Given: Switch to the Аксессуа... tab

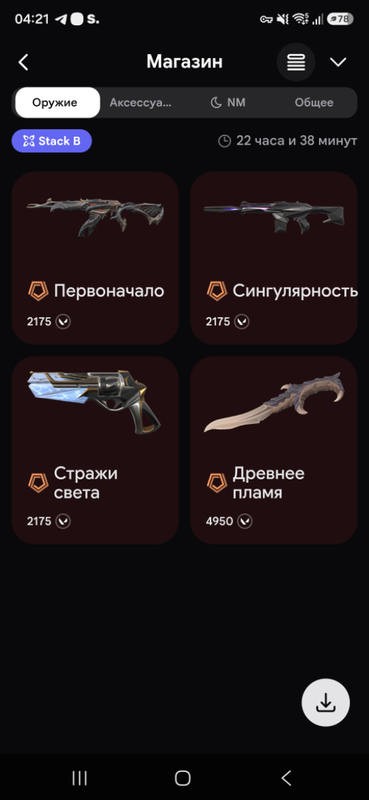Looking at the screenshot, I should pyautogui.click(x=140, y=103).
